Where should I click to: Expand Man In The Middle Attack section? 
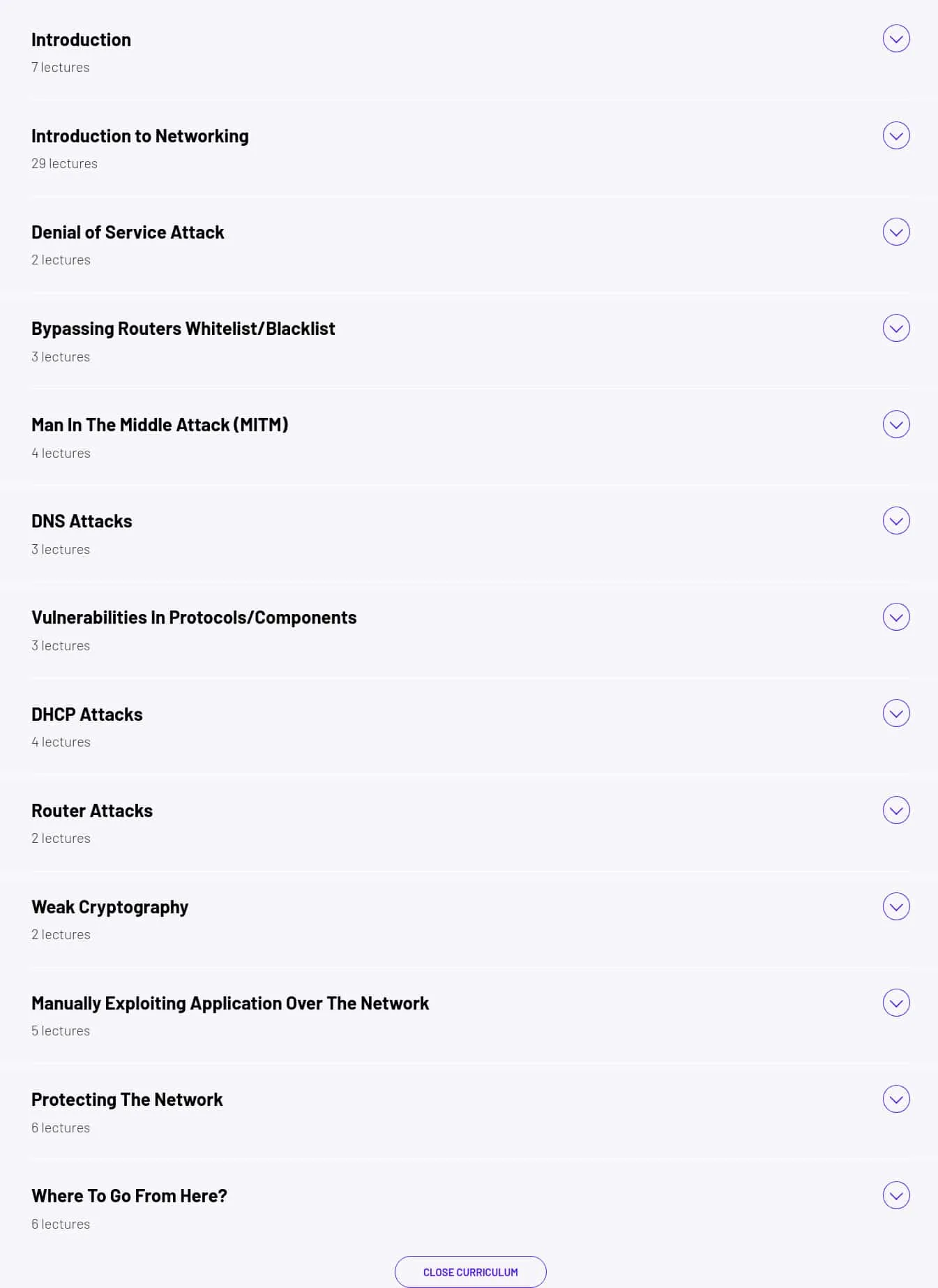[x=896, y=424]
